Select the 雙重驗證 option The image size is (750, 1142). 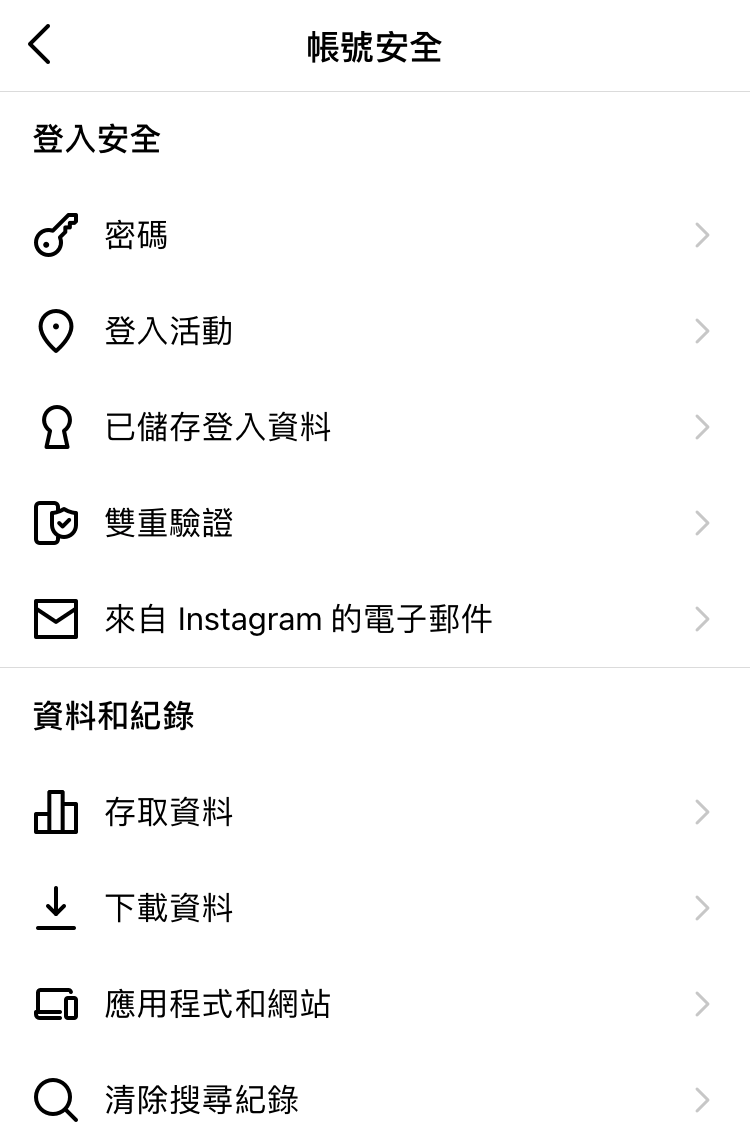point(168,523)
